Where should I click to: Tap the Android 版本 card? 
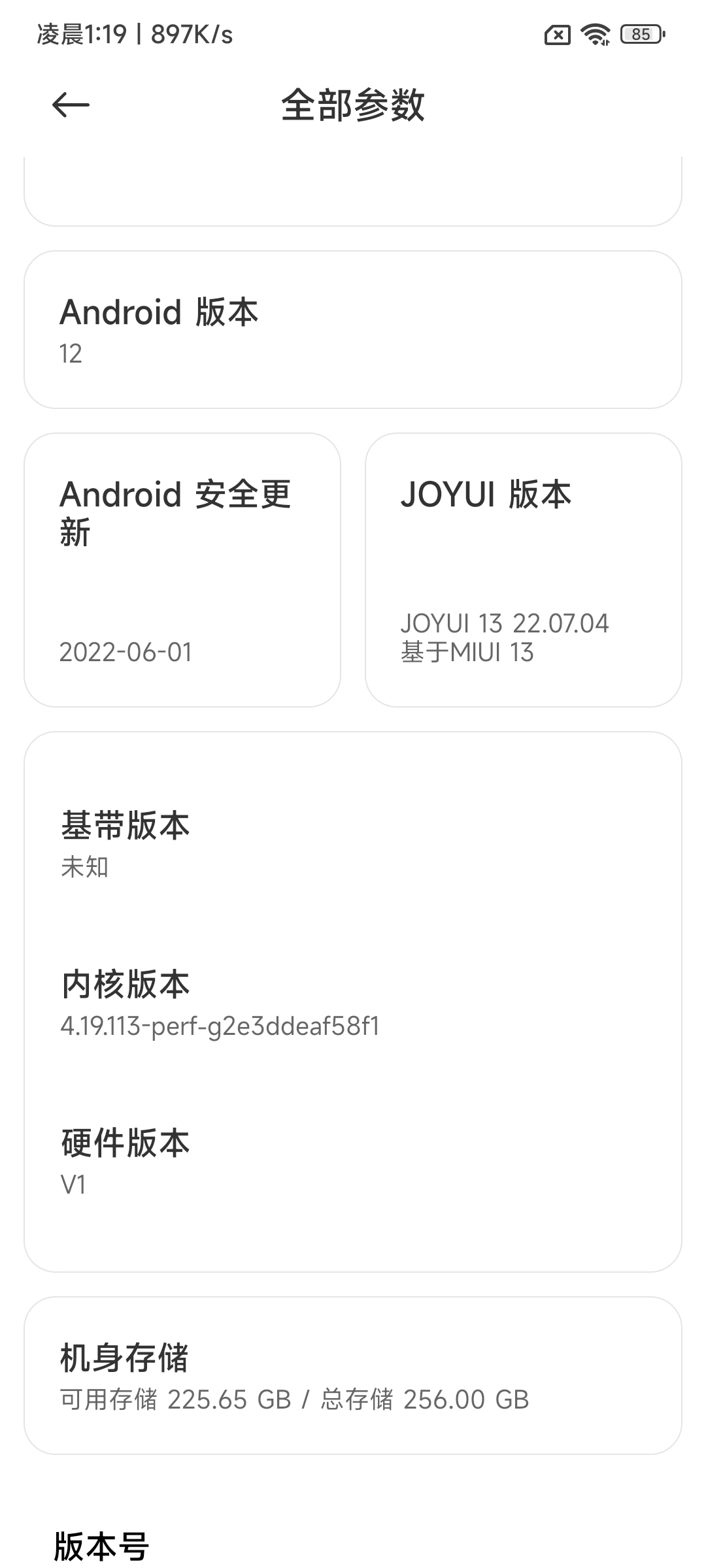[x=353, y=330]
